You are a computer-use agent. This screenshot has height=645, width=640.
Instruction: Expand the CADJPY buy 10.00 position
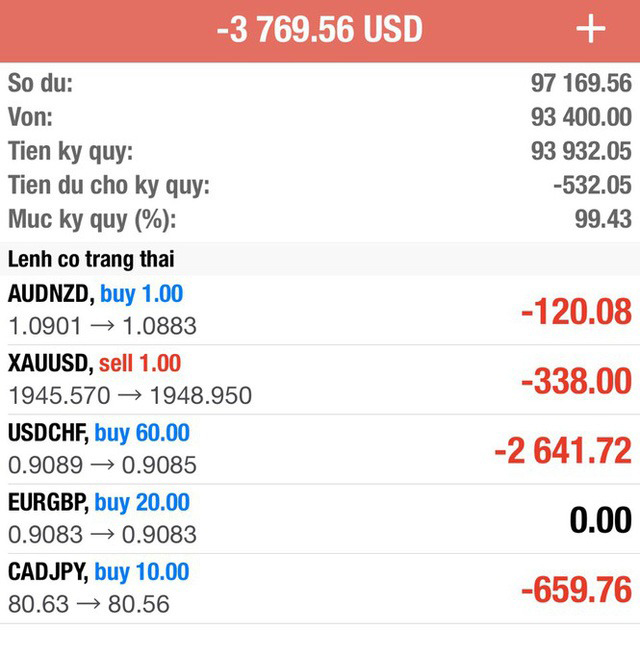(x=320, y=589)
